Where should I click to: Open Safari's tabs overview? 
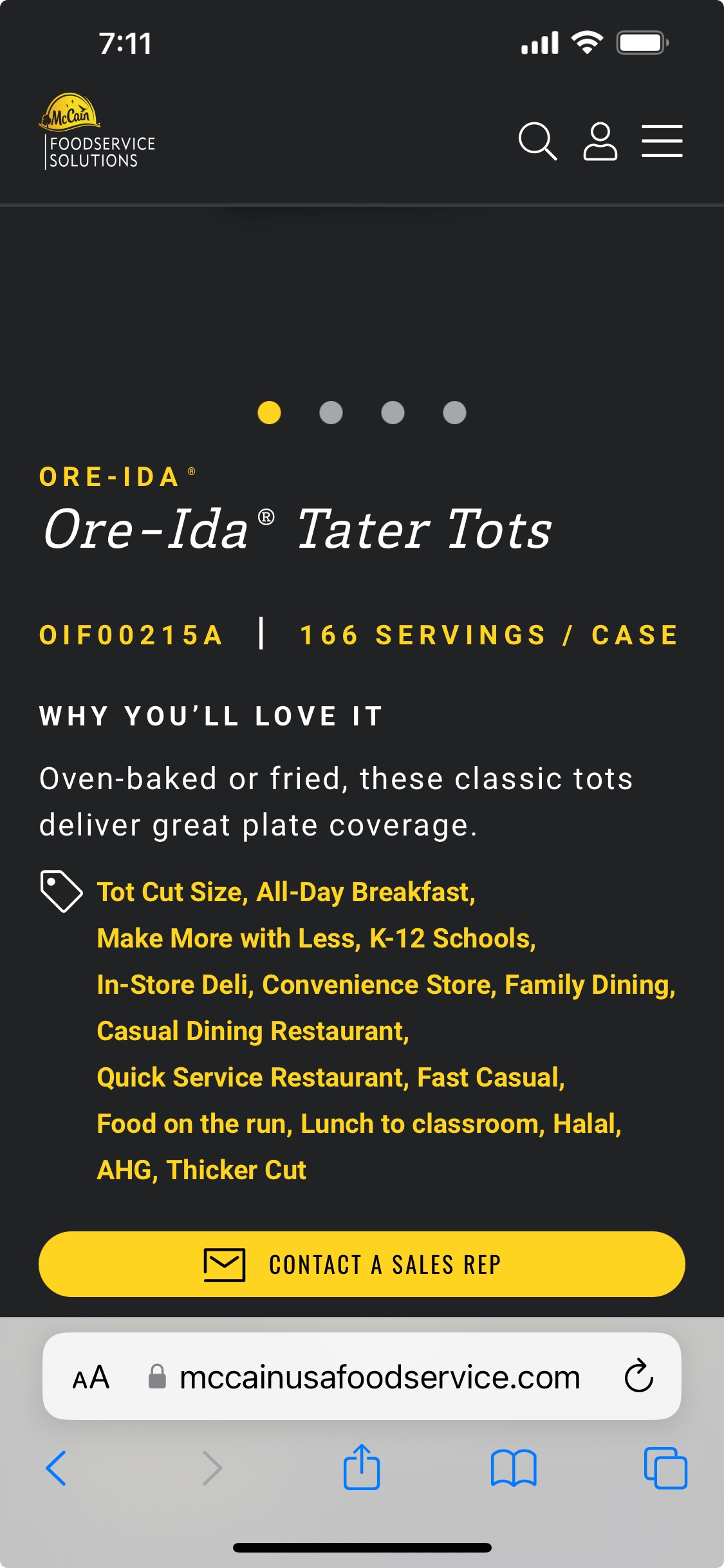tap(665, 1468)
